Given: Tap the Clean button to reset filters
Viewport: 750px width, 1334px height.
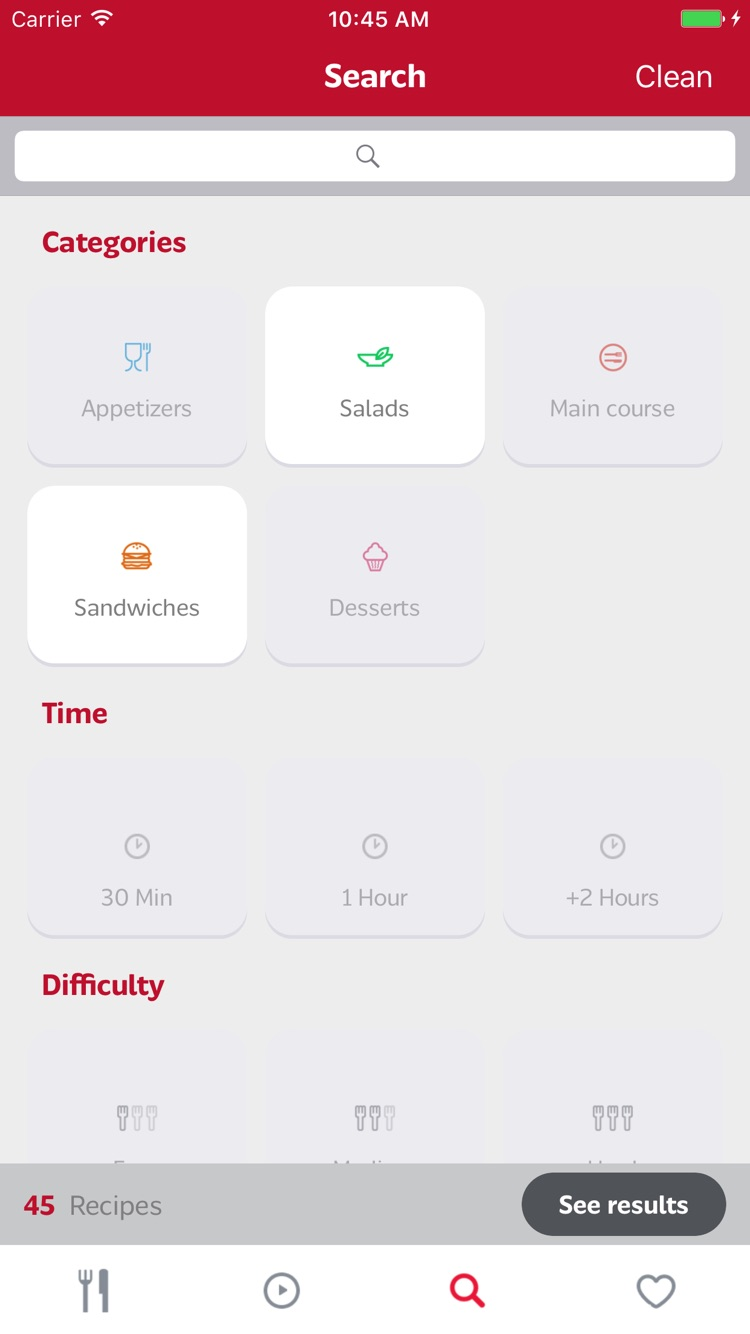Looking at the screenshot, I should [673, 77].
